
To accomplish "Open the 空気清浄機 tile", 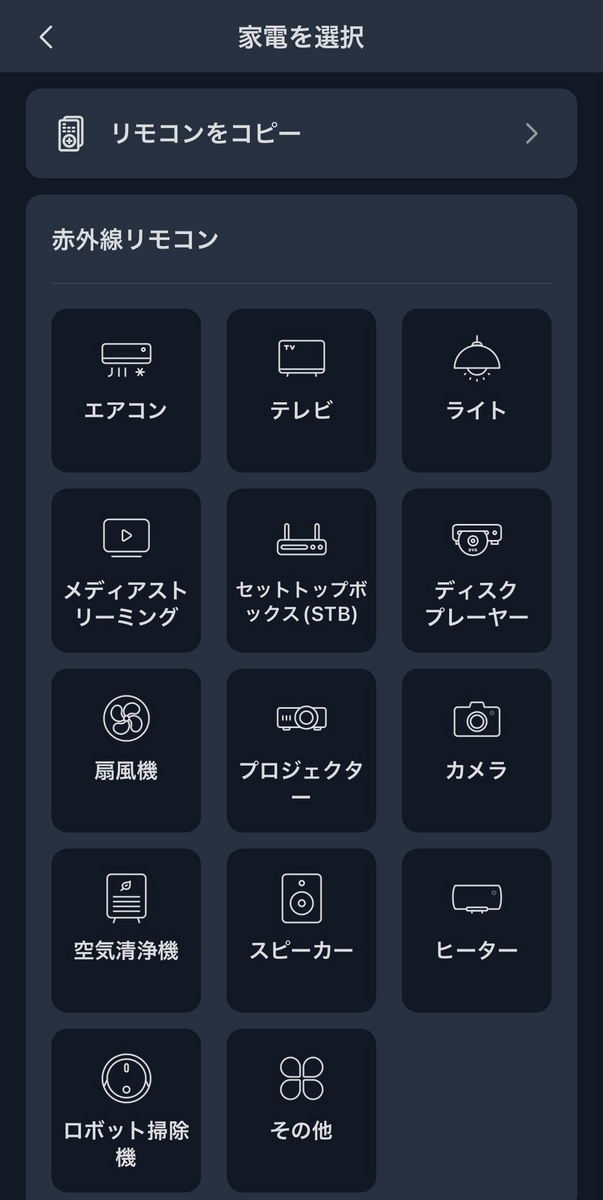I will point(126,930).
